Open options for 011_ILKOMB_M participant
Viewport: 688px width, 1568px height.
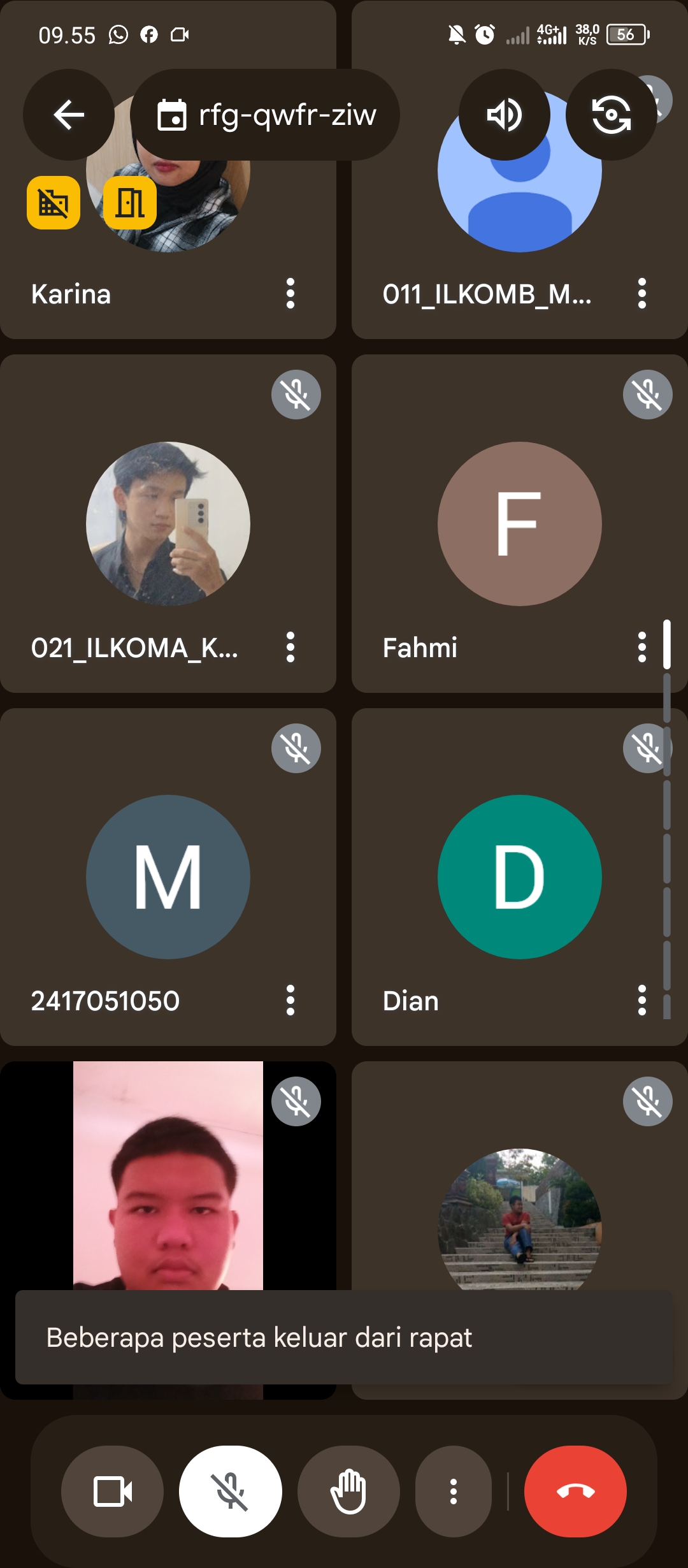(641, 293)
